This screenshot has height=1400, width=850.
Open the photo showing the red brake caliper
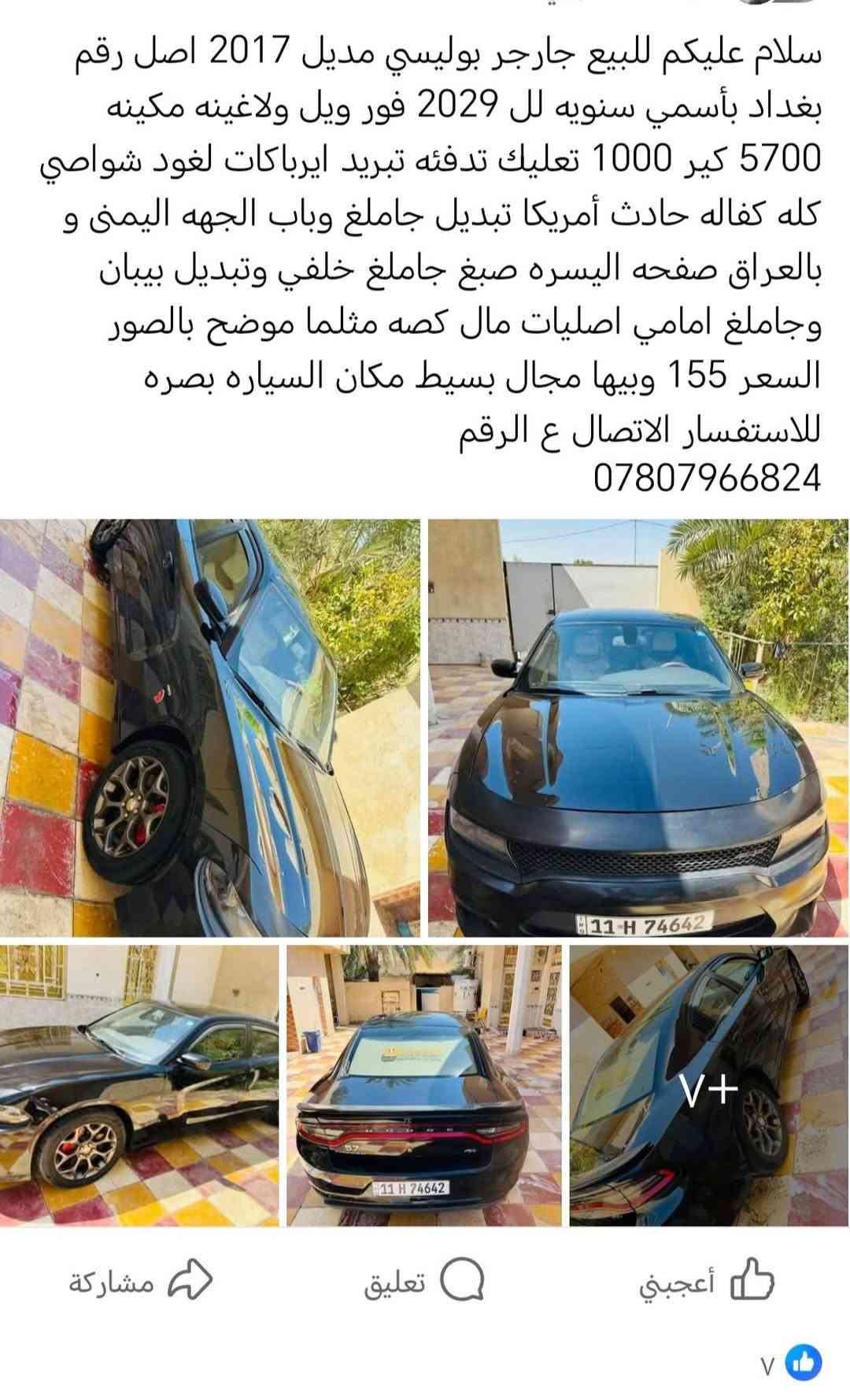tap(139, 1087)
